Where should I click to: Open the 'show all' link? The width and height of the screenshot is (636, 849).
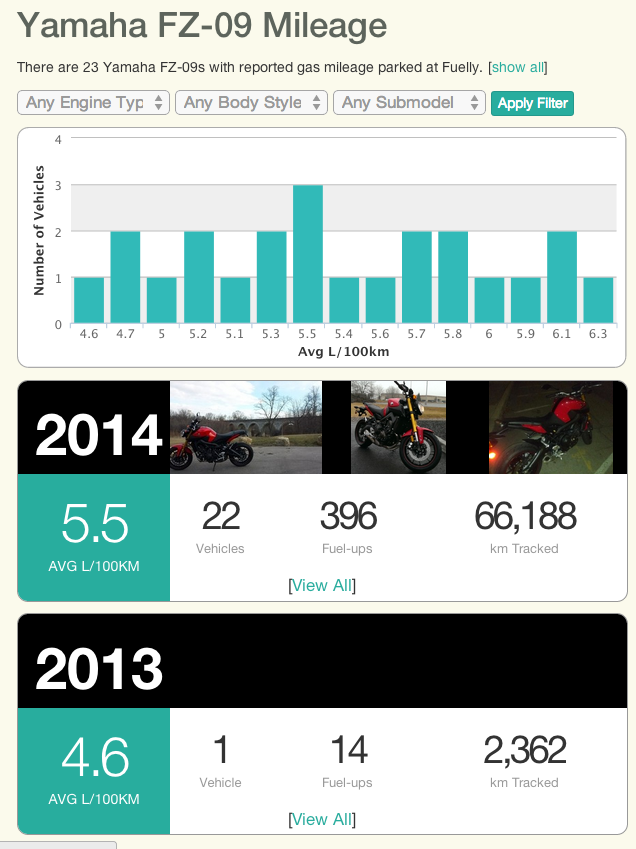coord(517,67)
